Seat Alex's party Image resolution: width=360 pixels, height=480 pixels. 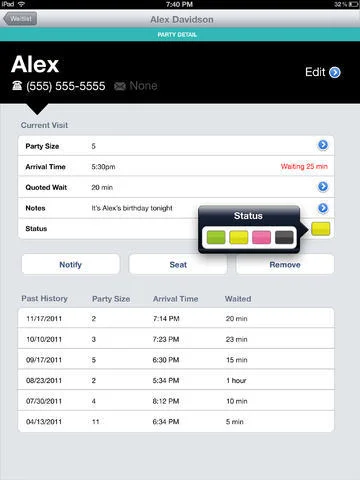point(178,264)
